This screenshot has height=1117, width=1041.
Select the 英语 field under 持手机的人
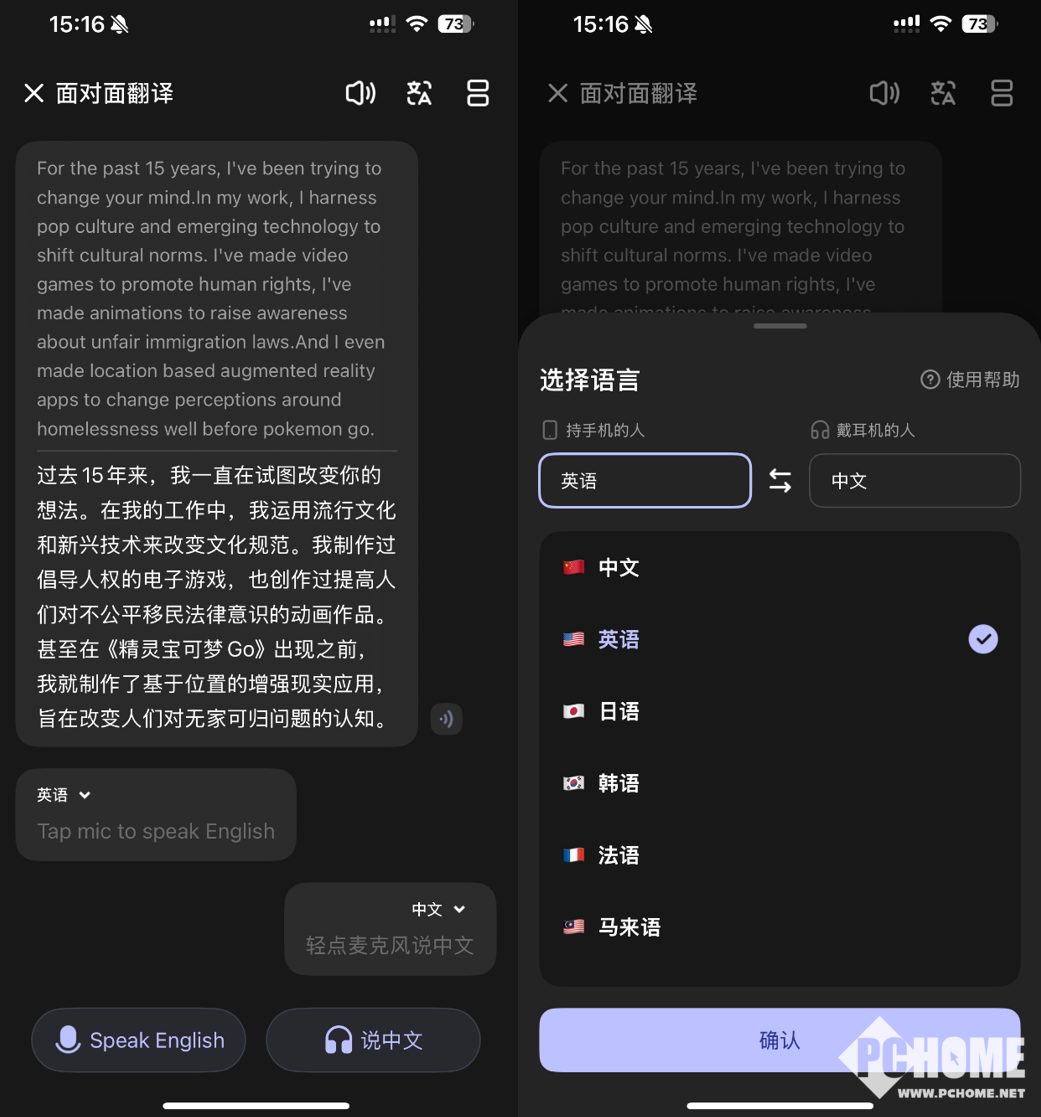pyautogui.click(x=645, y=481)
